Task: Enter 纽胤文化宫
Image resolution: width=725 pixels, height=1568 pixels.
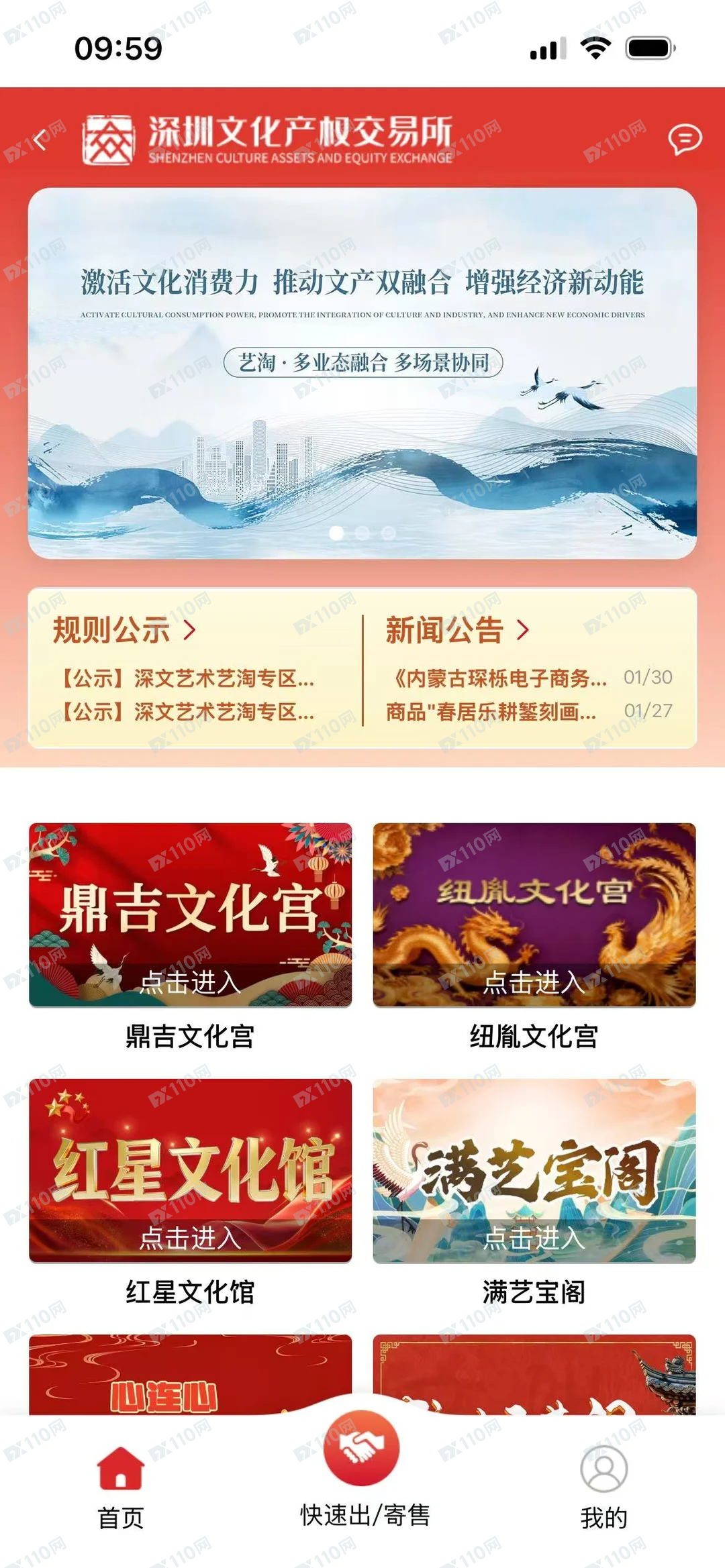Action: point(534,914)
